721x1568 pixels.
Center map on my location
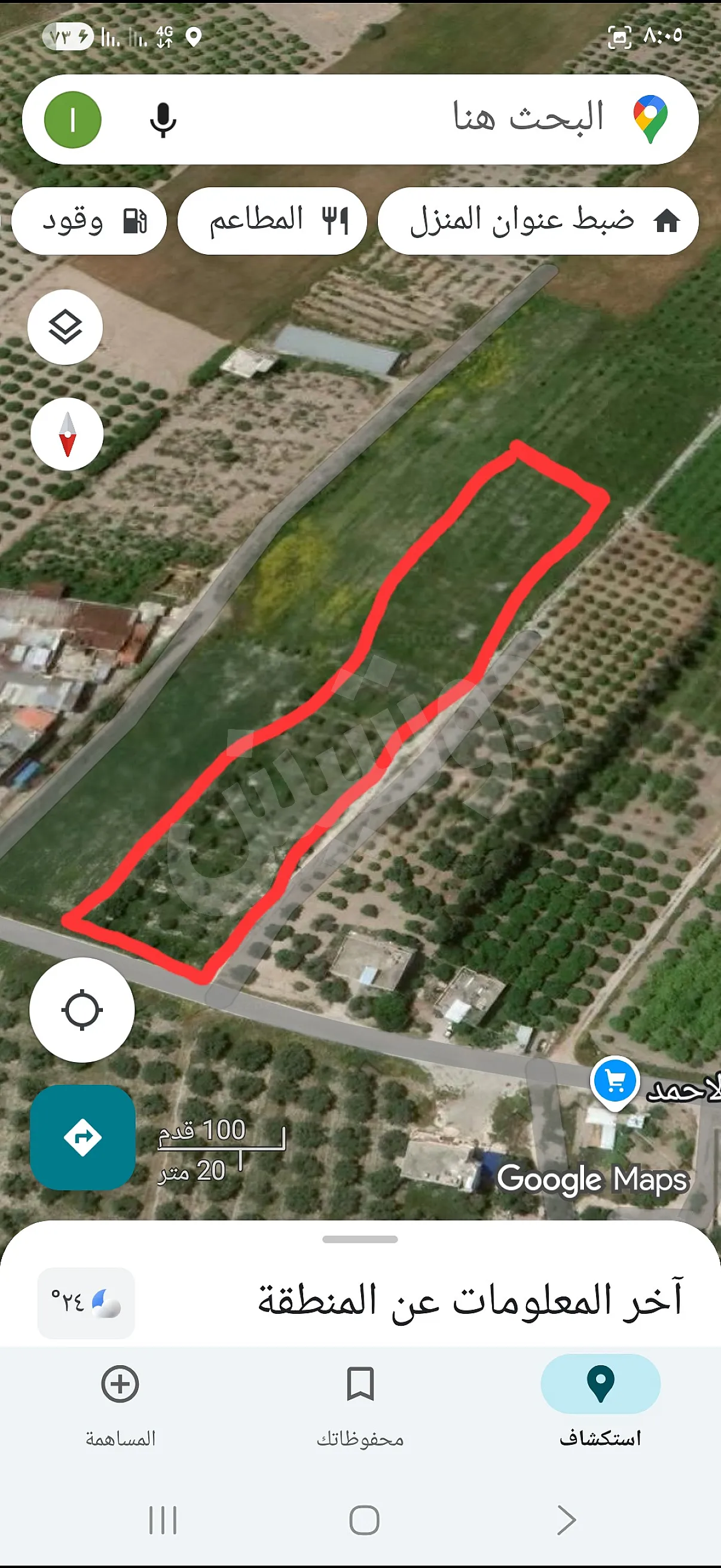click(x=82, y=1010)
